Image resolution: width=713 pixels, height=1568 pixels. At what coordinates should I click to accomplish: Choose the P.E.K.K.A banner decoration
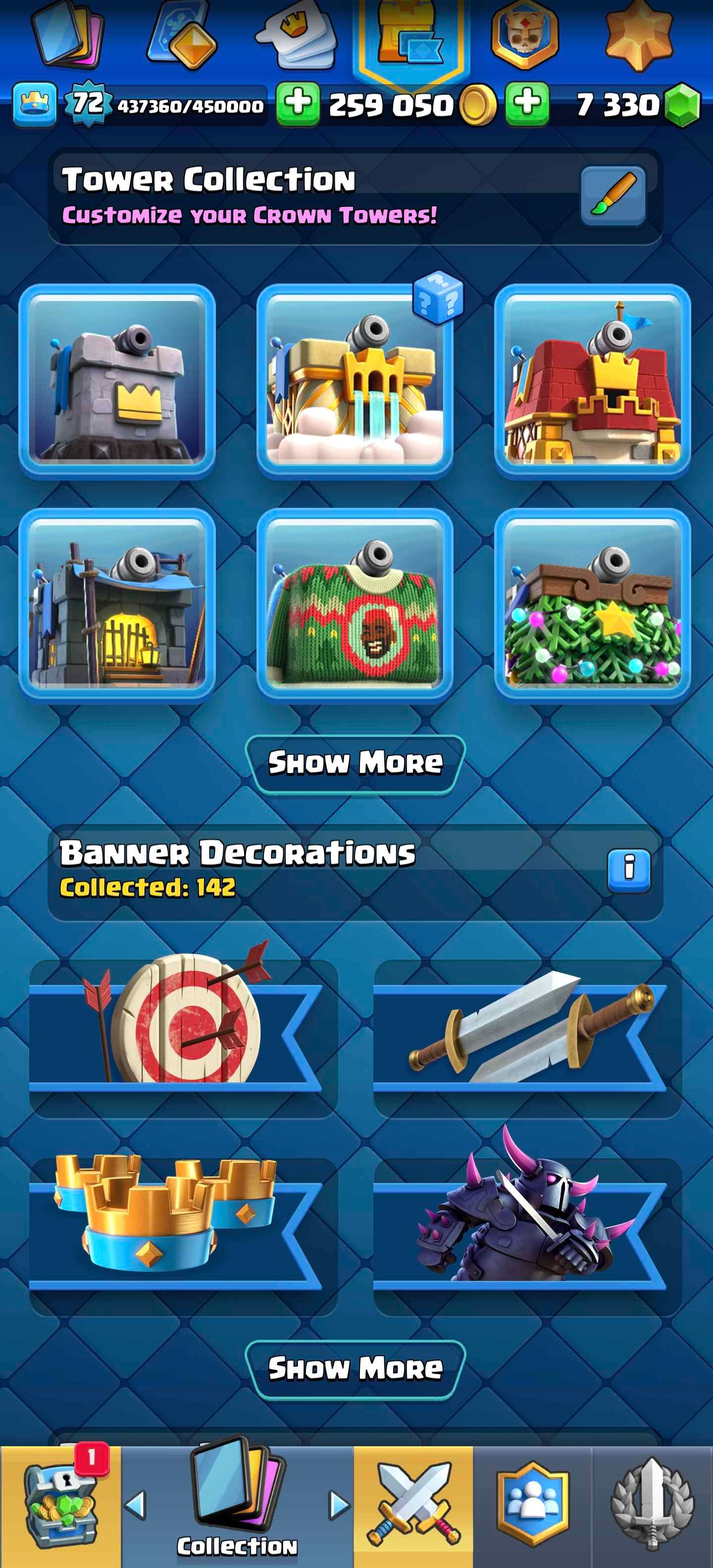[527, 1232]
